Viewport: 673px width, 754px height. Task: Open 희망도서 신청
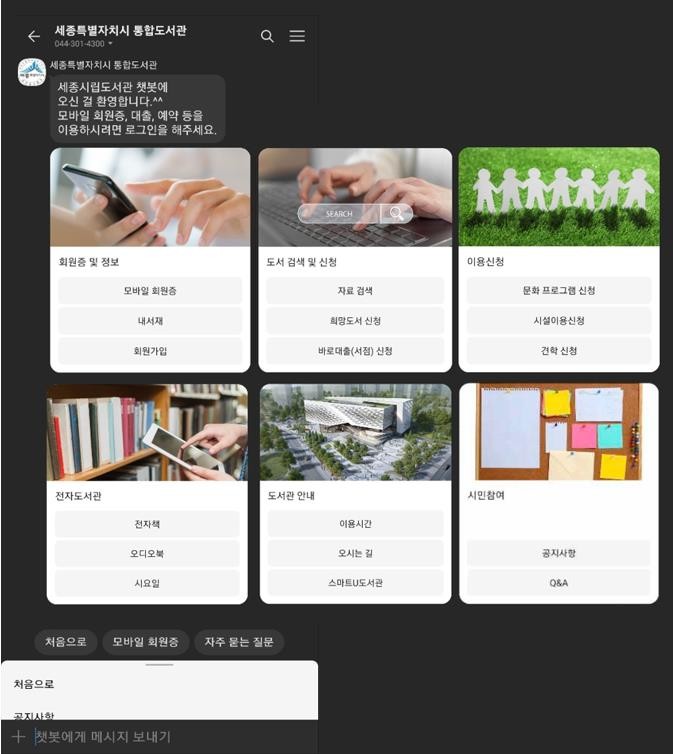(355, 321)
